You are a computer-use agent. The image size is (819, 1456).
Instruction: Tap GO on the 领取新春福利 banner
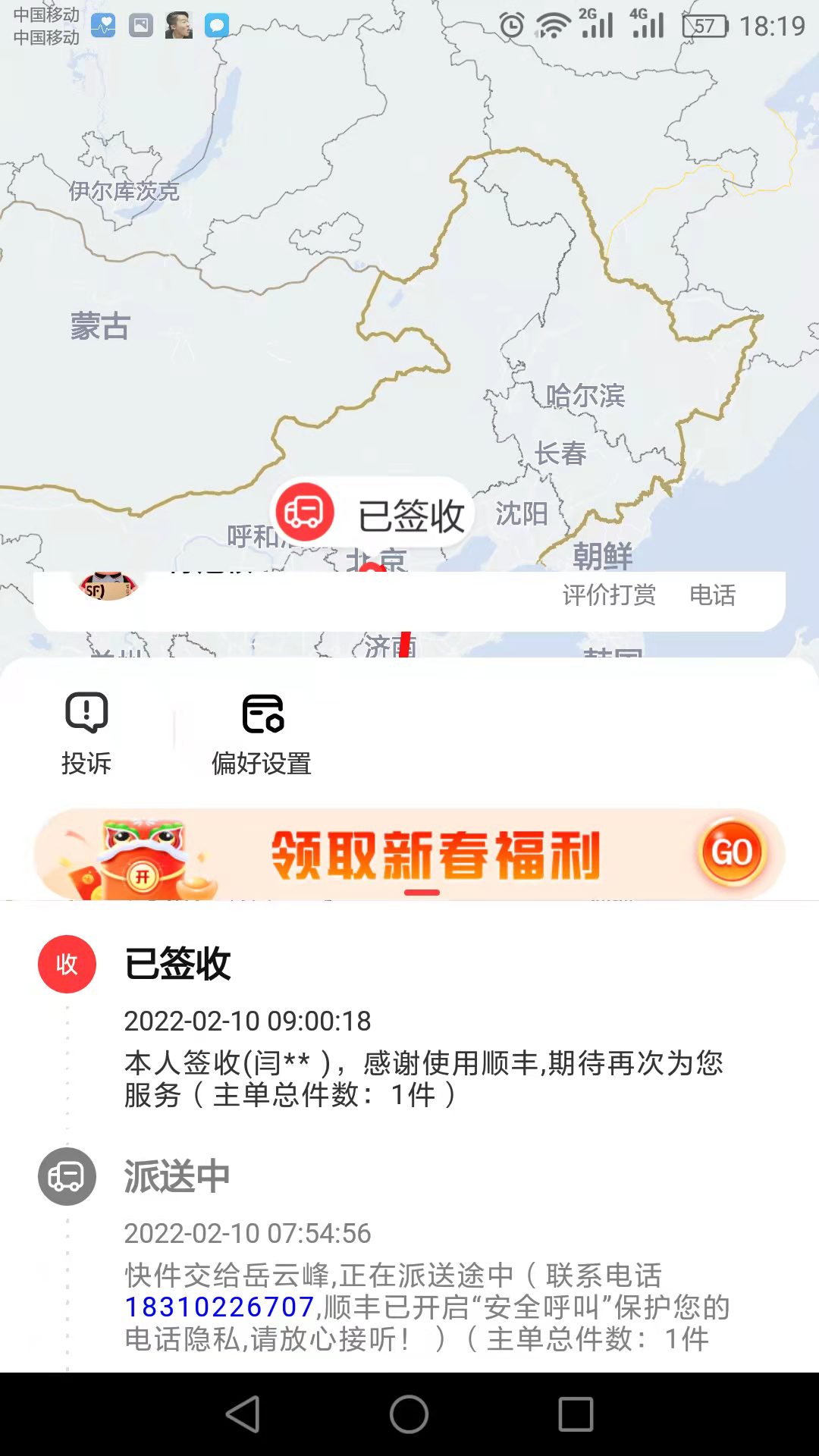tap(732, 852)
